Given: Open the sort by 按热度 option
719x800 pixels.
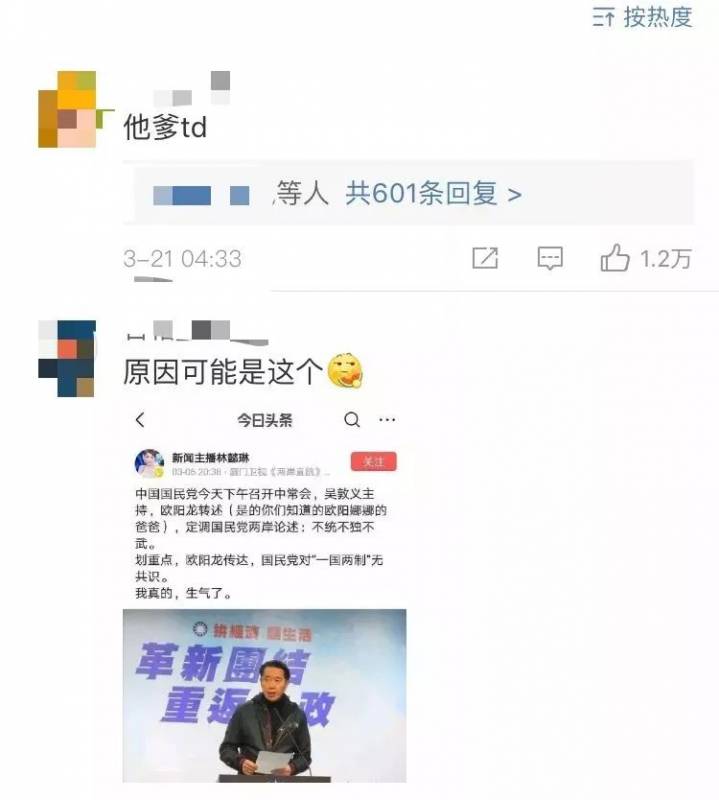Looking at the screenshot, I should click(643, 17).
